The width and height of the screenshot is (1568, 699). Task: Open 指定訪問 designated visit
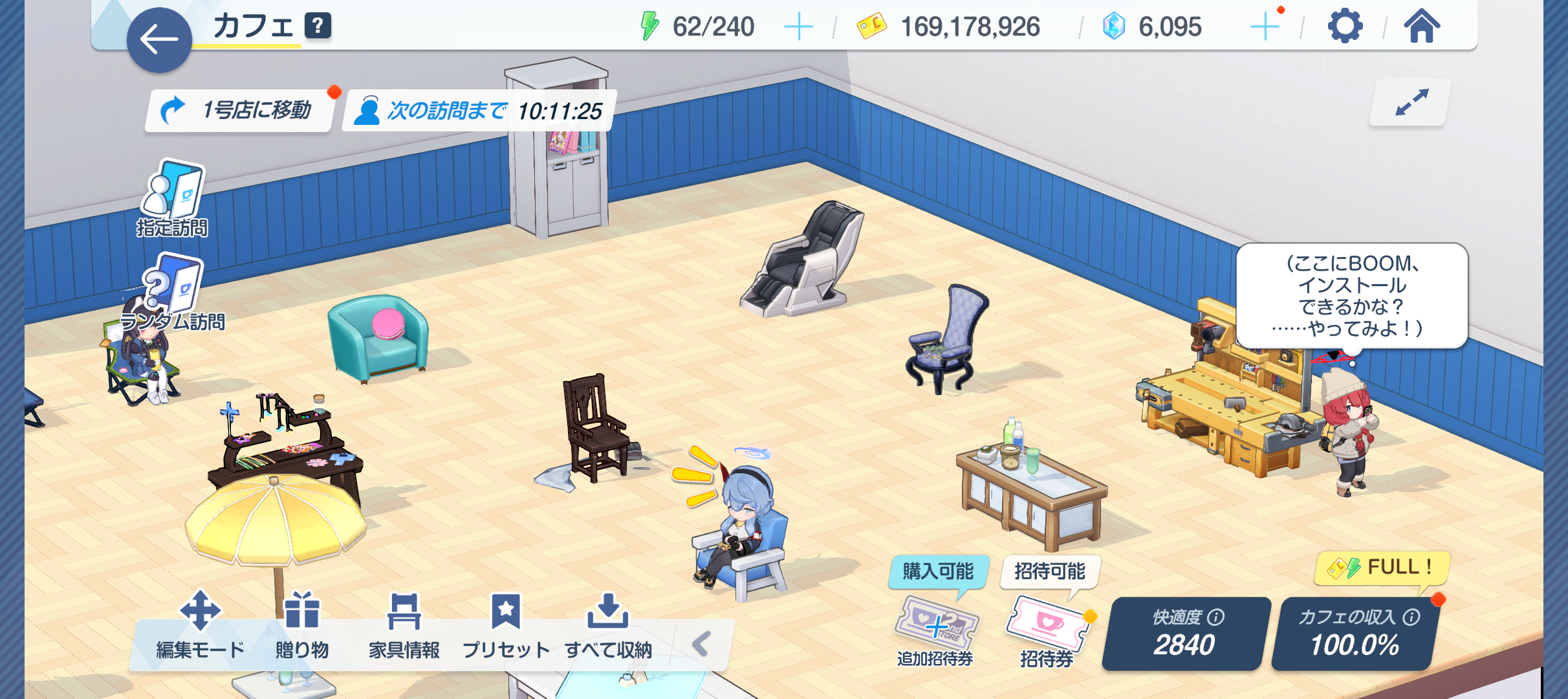tap(173, 197)
